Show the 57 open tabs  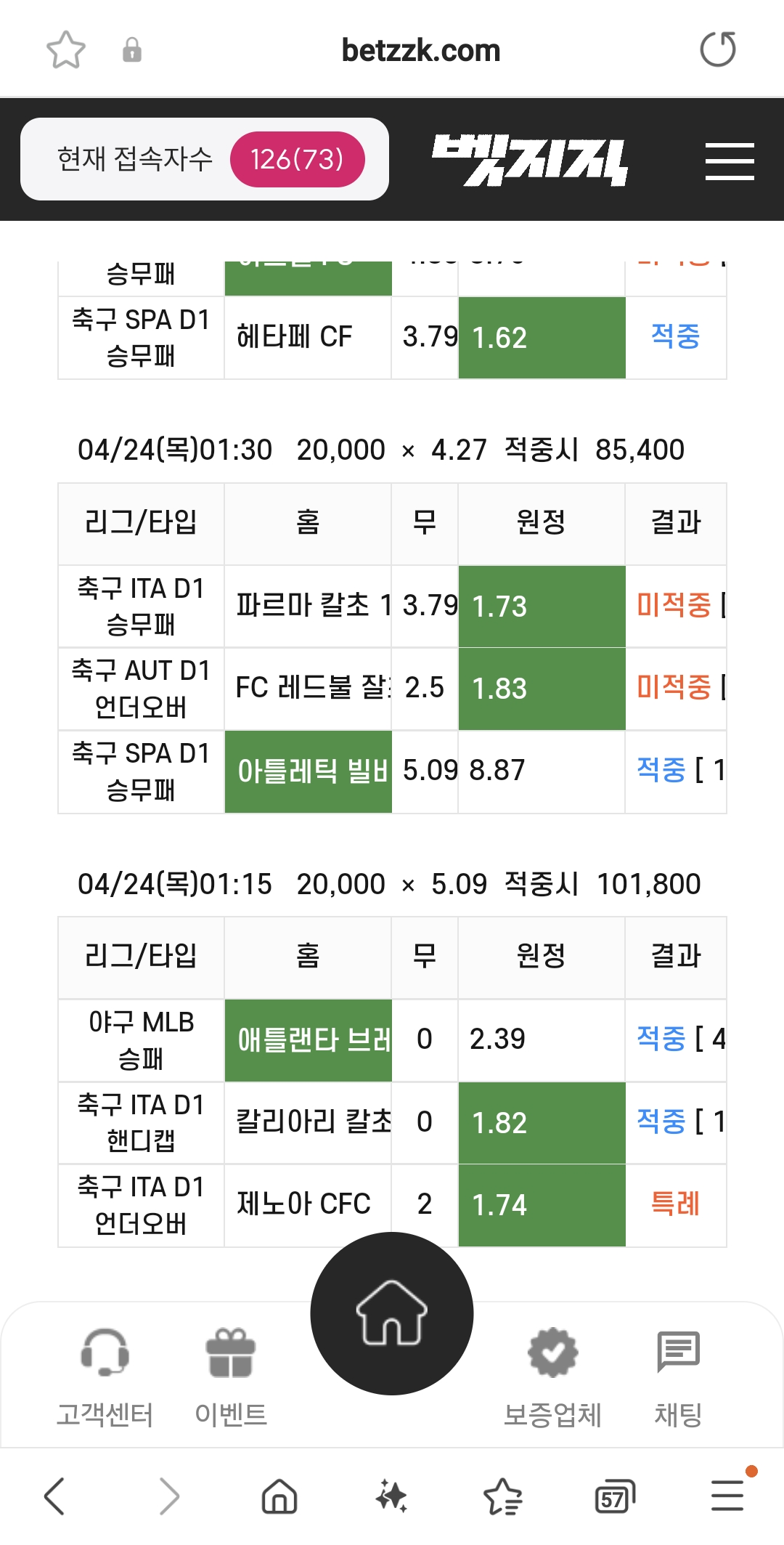(615, 1496)
